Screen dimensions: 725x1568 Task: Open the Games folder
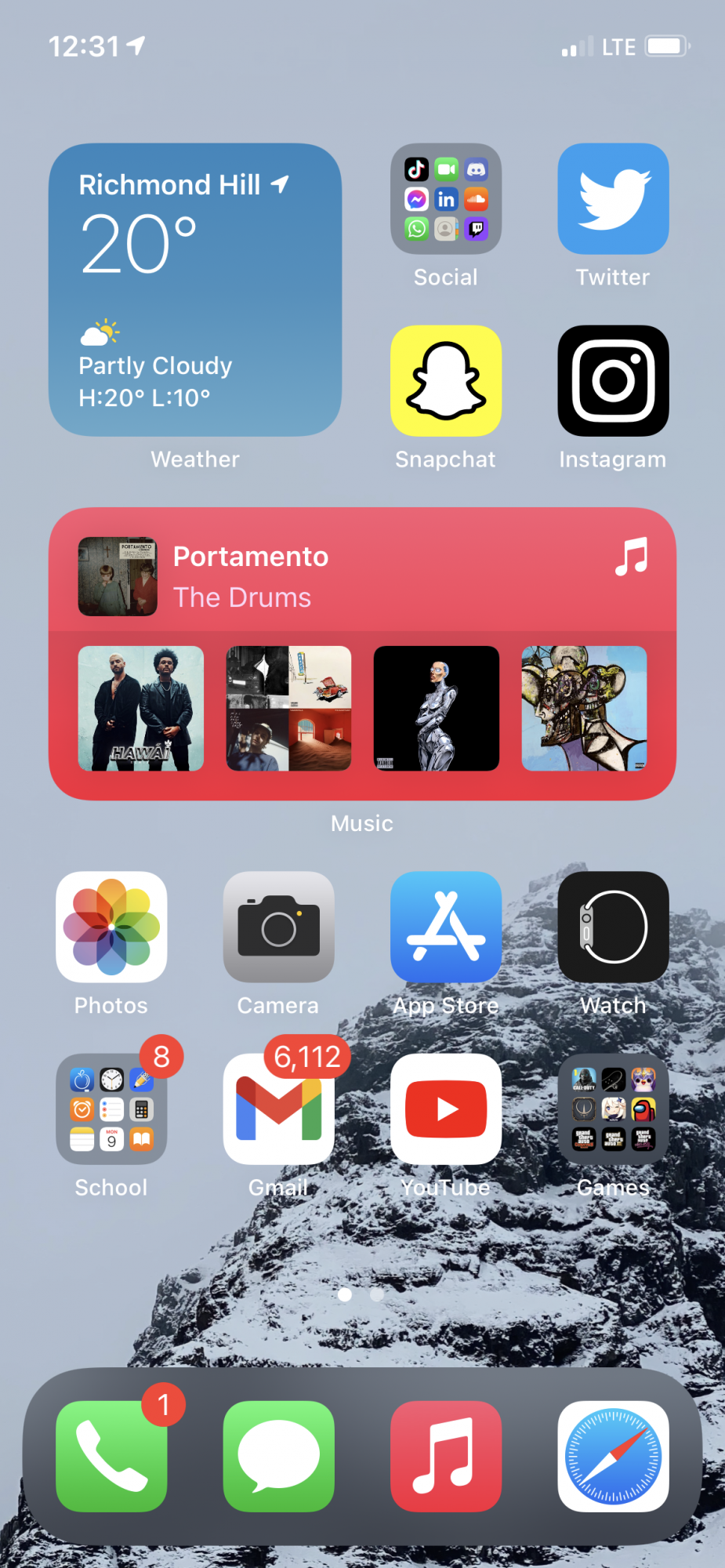[613, 1109]
